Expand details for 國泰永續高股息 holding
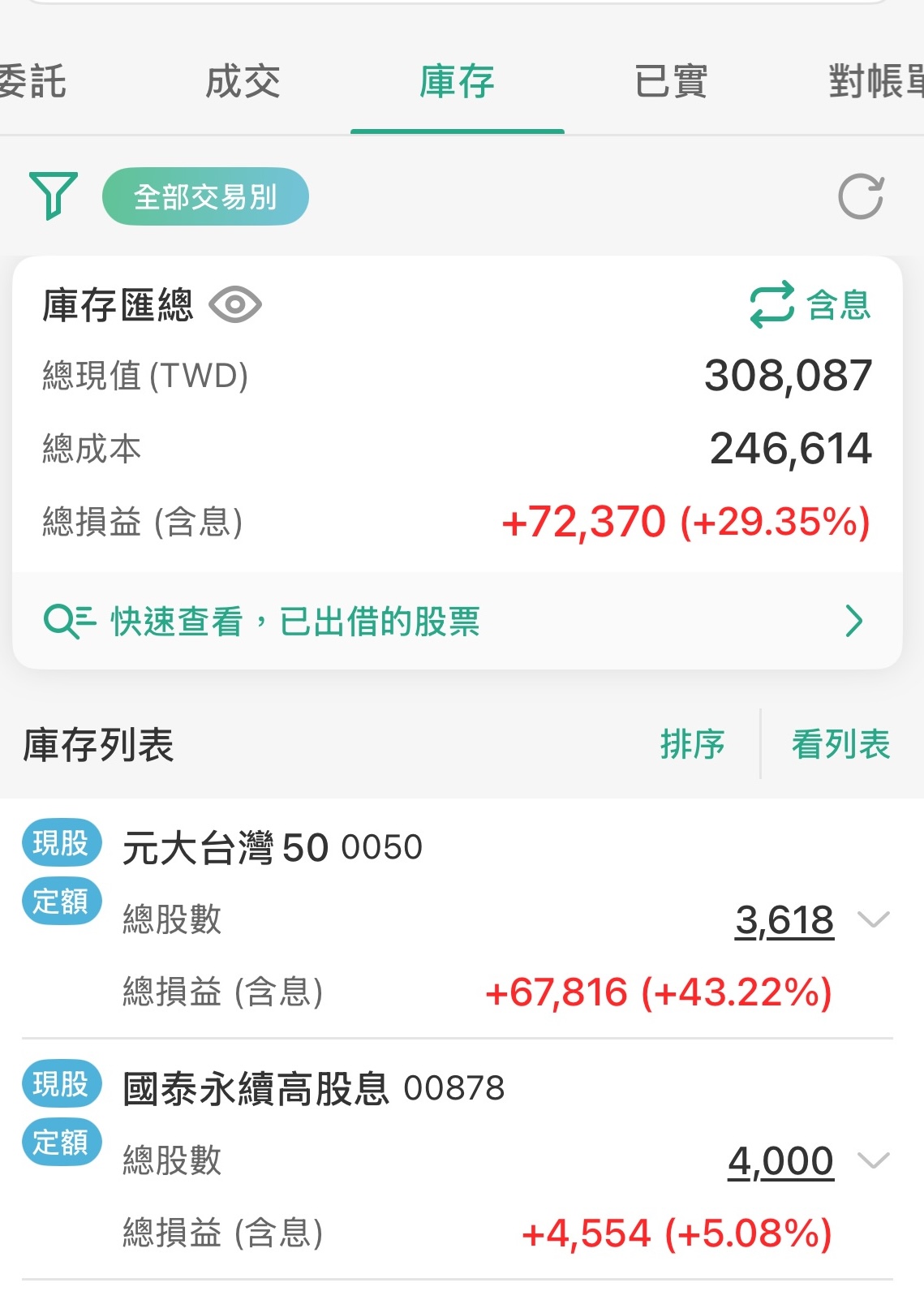 (x=873, y=1160)
